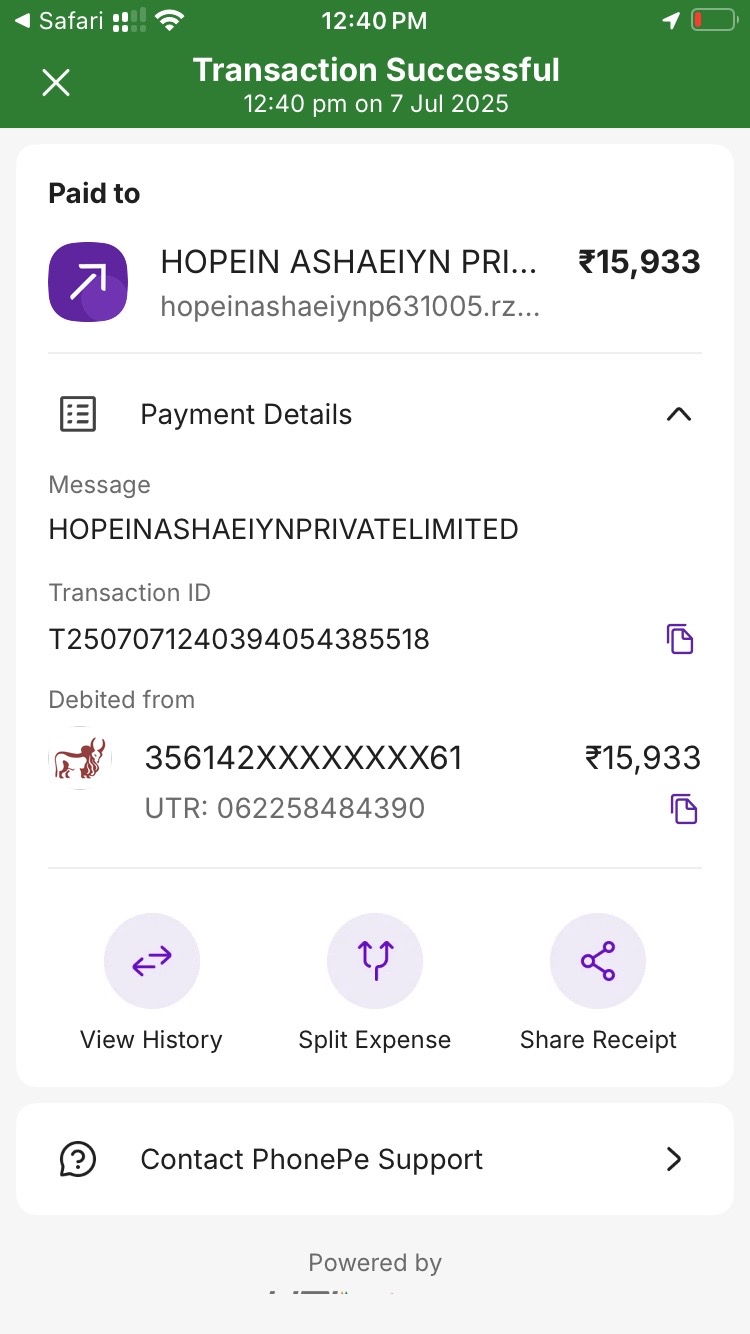This screenshot has height=1334, width=750.
Task: Collapse the Payment Details section
Action: pos(678,414)
